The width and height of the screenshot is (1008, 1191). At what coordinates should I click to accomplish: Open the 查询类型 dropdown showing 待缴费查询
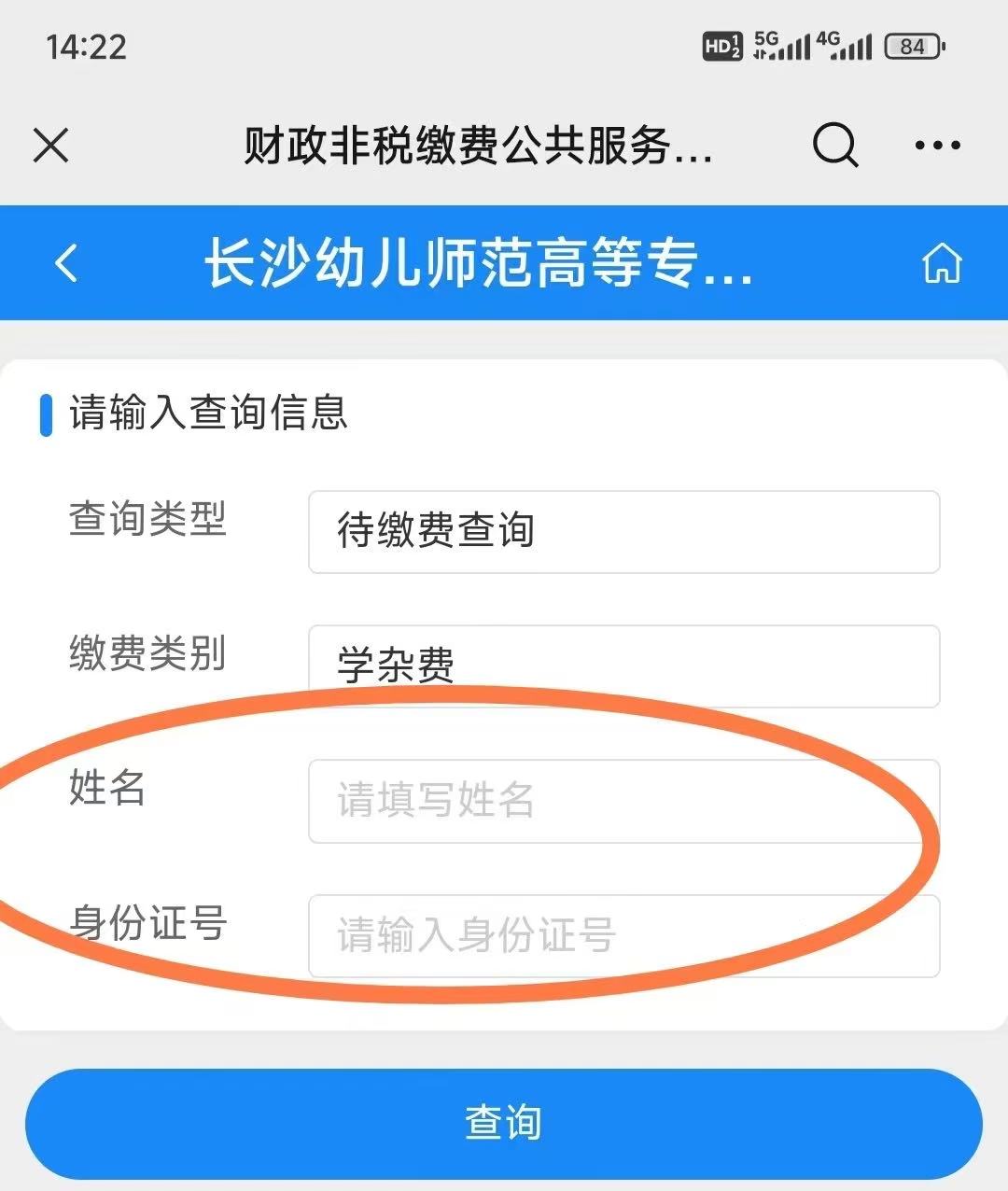click(623, 531)
